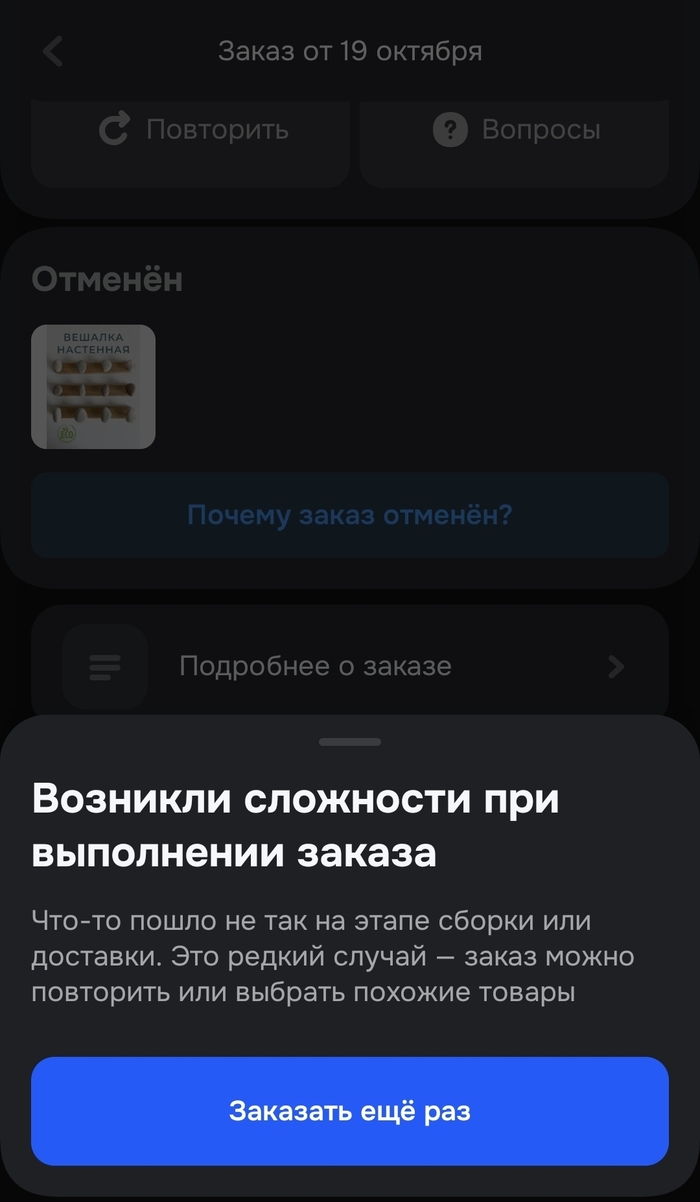
Task: Tap the blue "Заказать ещё раз" button
Action: click(x=350, y=1111)
